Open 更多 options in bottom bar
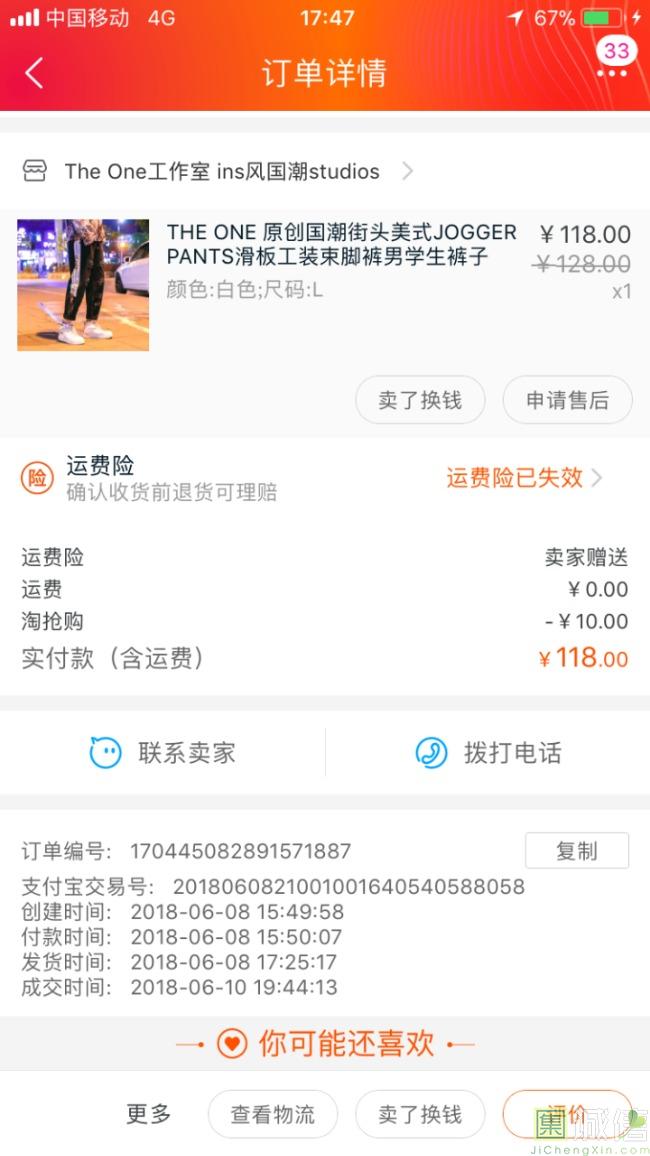This screenshot has width=650, height=1156. (x=149, y=1114)
